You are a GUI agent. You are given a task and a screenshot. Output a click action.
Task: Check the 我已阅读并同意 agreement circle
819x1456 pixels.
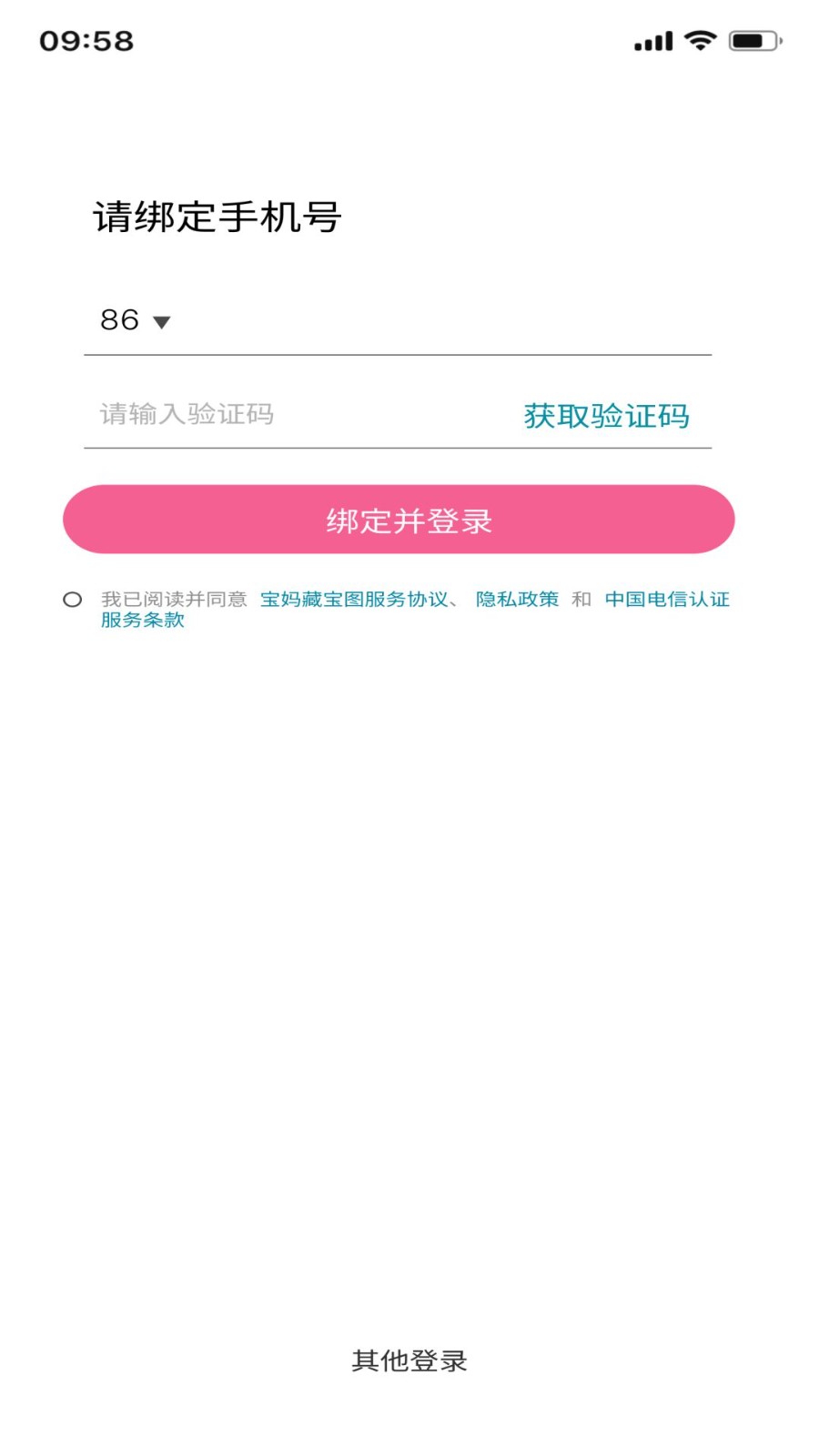73,600
